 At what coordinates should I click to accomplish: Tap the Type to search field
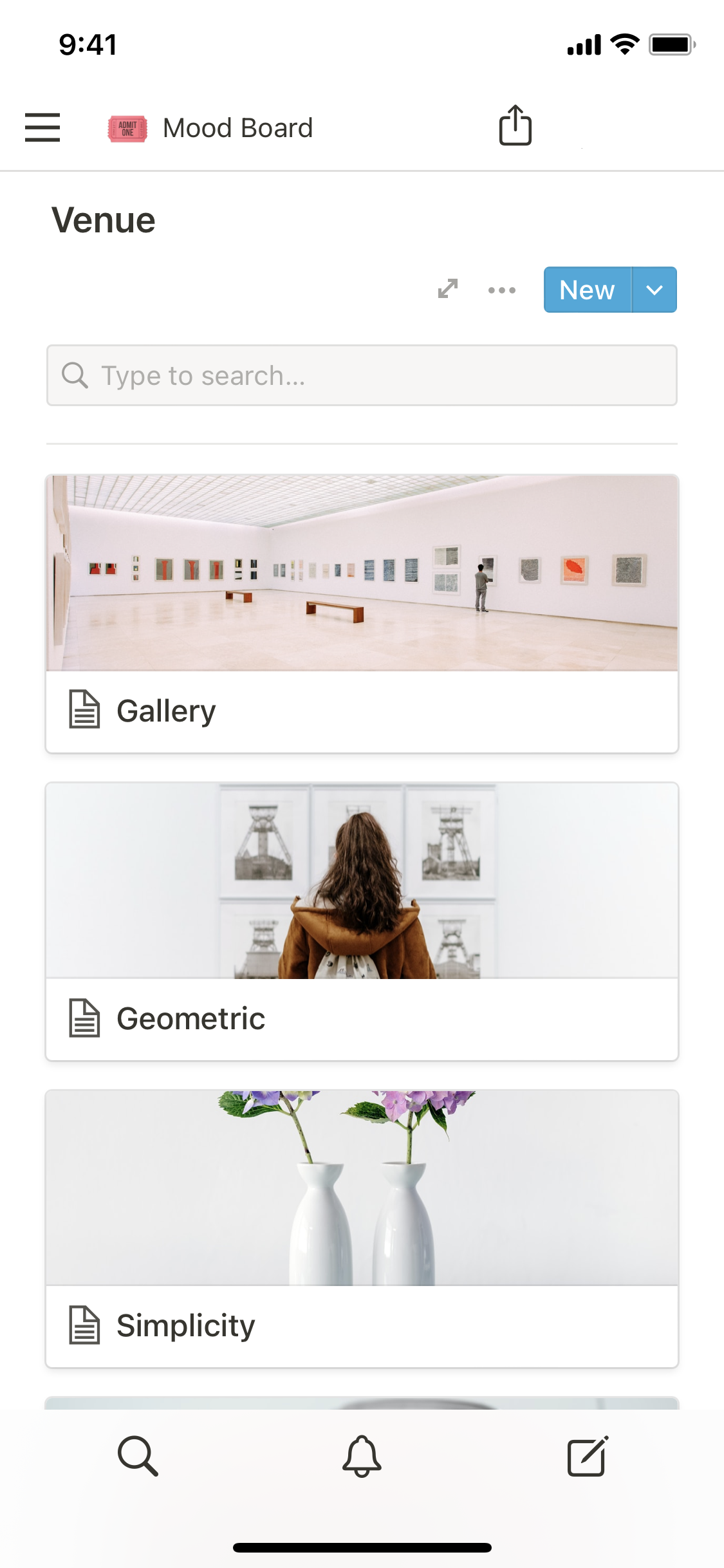tap(362, 375)
